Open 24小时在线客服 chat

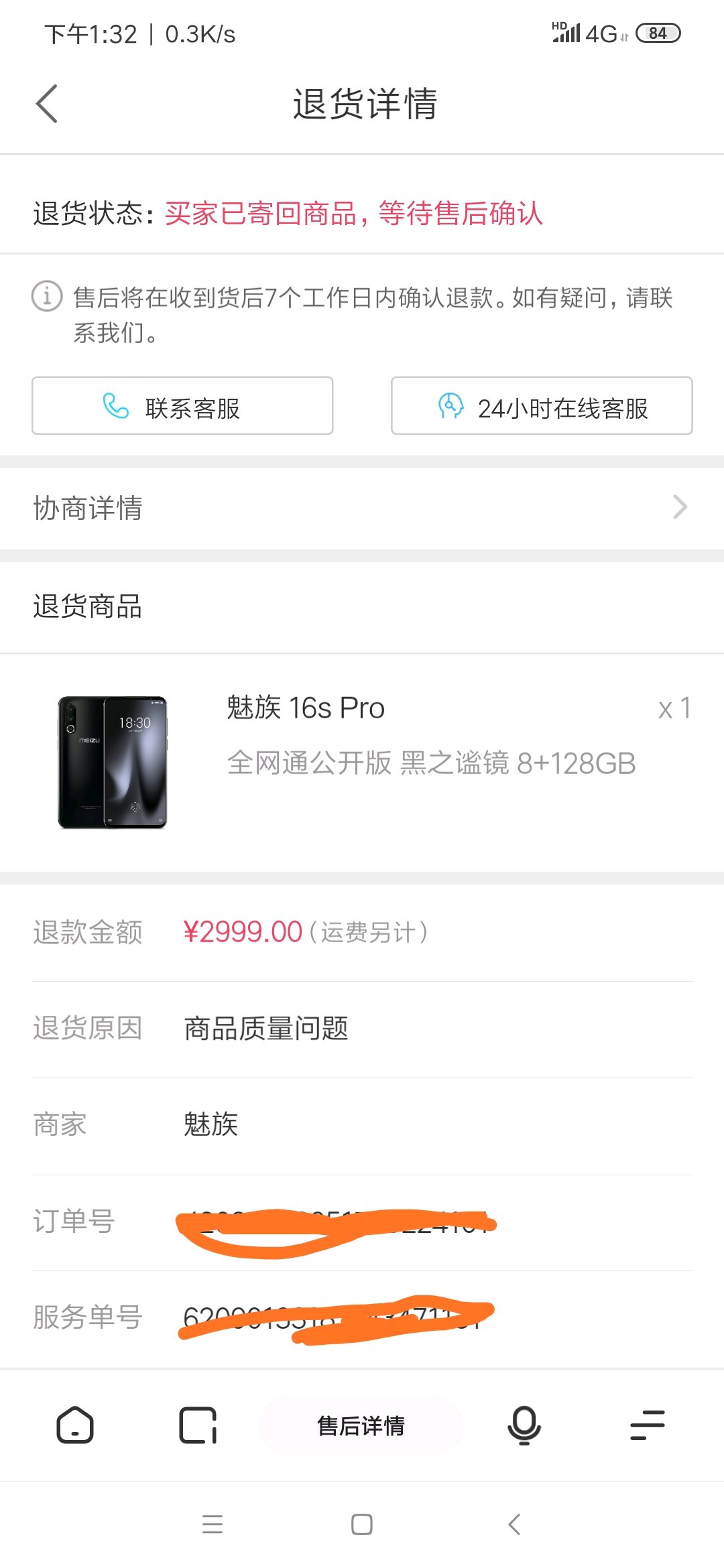542,406
